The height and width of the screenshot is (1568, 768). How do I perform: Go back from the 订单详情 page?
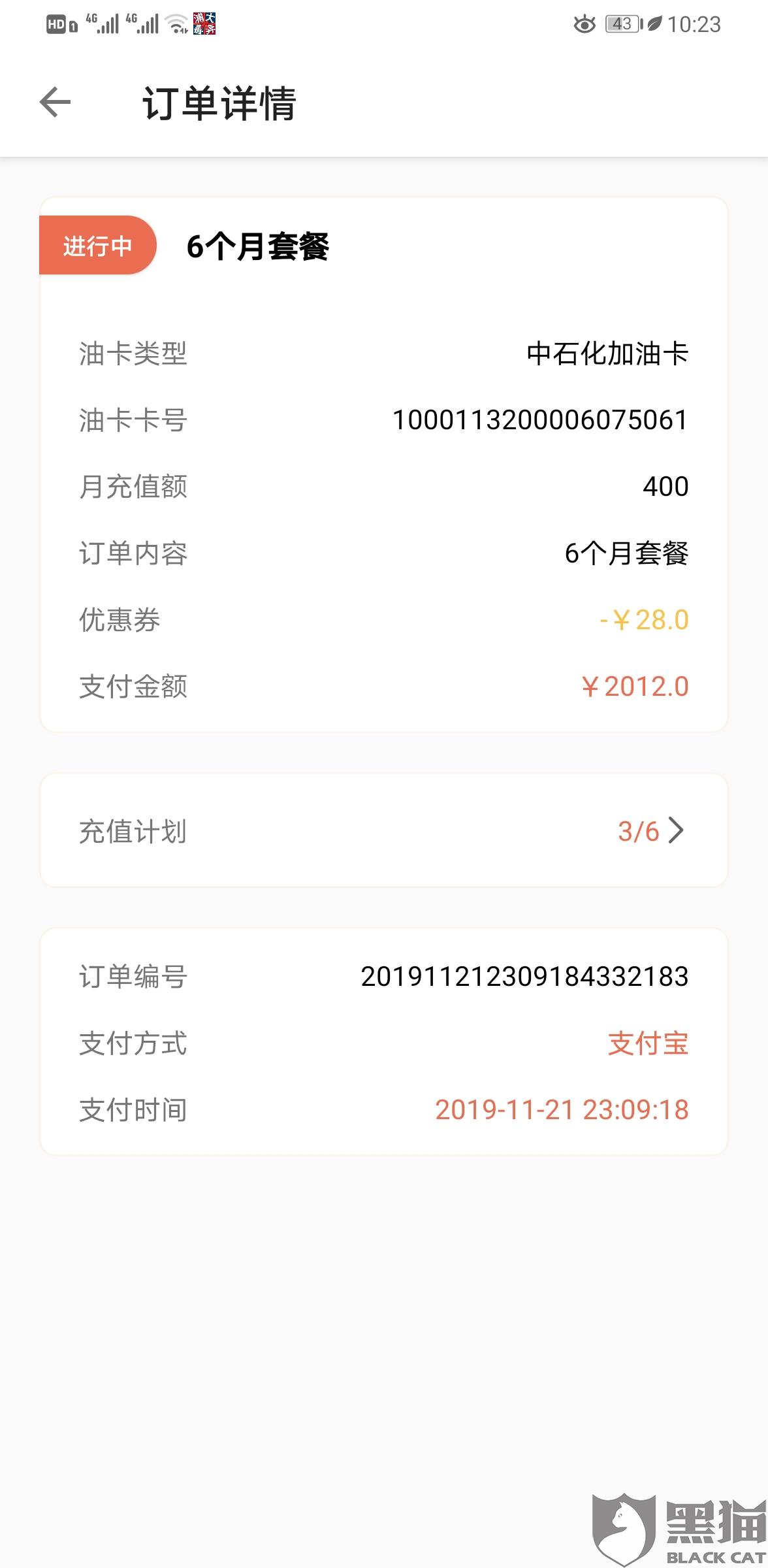point(56,103)
